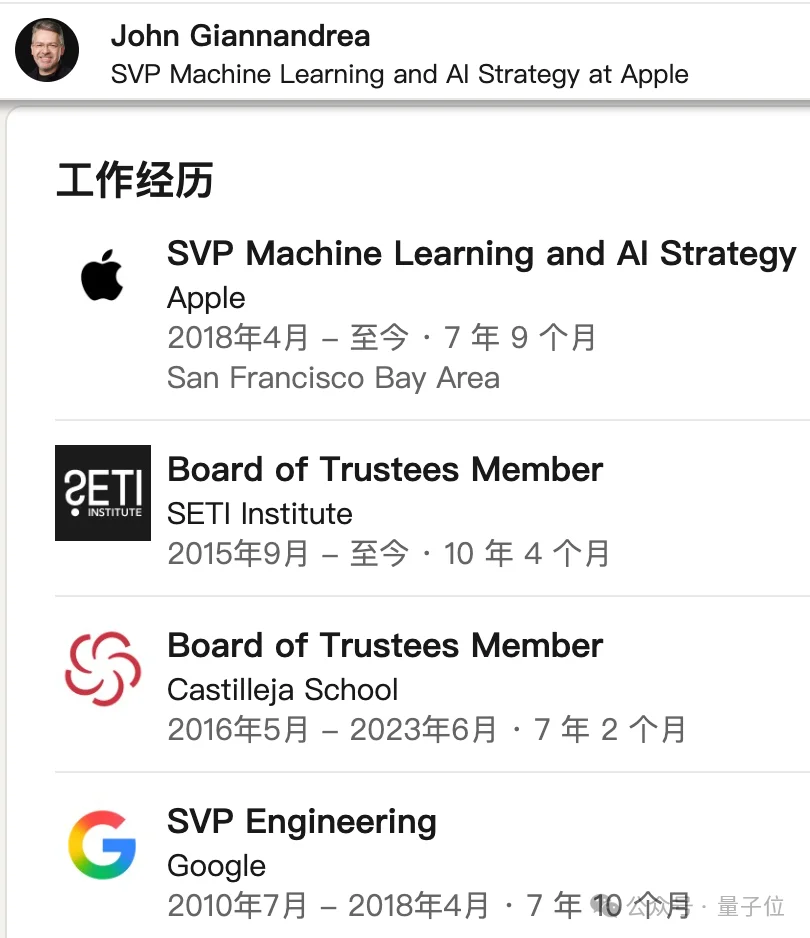Viewport: 810px width, 938px height.
Task: Click the multicolored G company icon
Action: [x=100, y=845]
